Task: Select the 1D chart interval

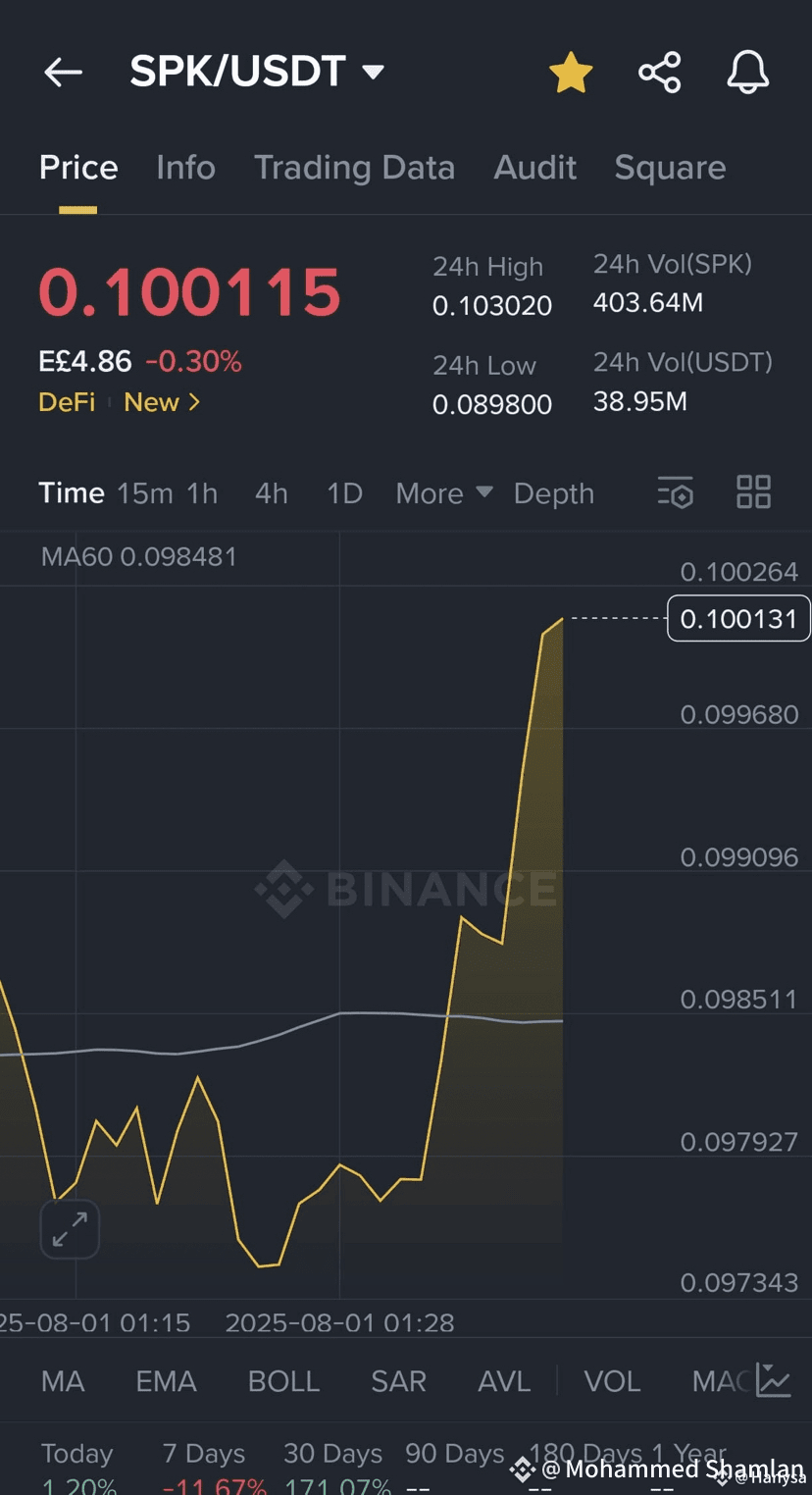Action: coord(344,492)
